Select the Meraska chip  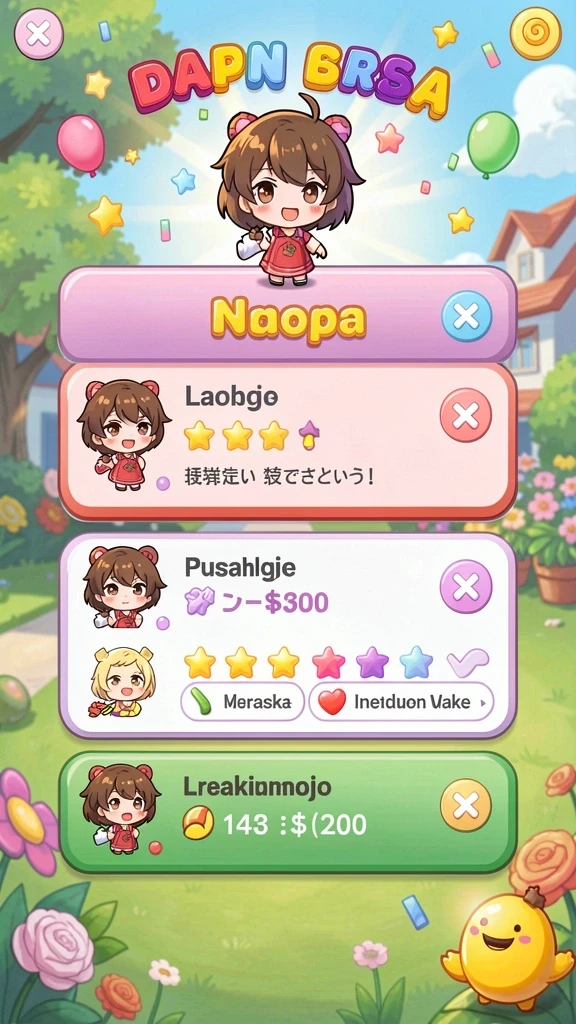pos(242,702)
